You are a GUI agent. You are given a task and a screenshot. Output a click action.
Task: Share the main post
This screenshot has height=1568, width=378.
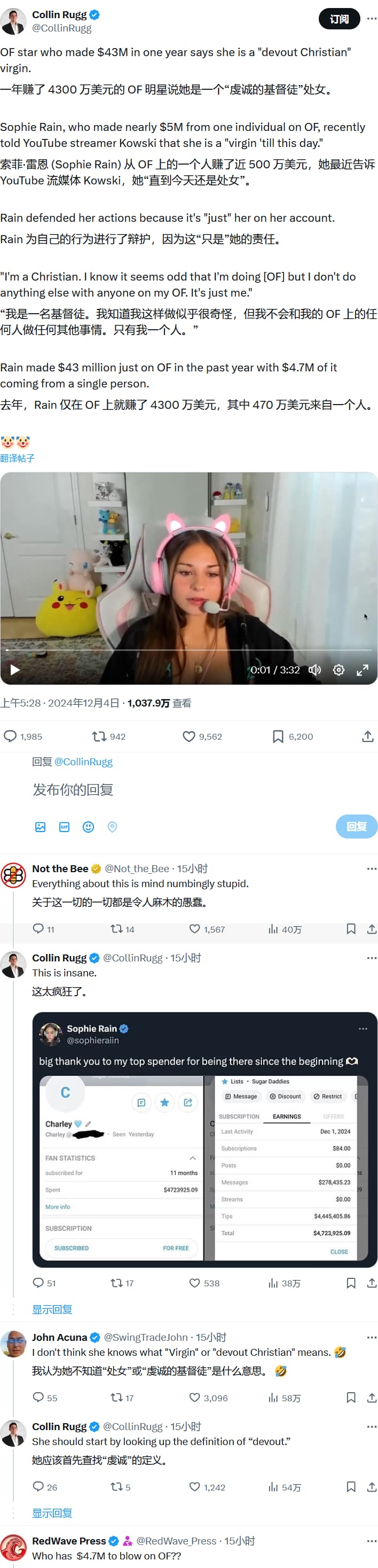click(368, 736)
